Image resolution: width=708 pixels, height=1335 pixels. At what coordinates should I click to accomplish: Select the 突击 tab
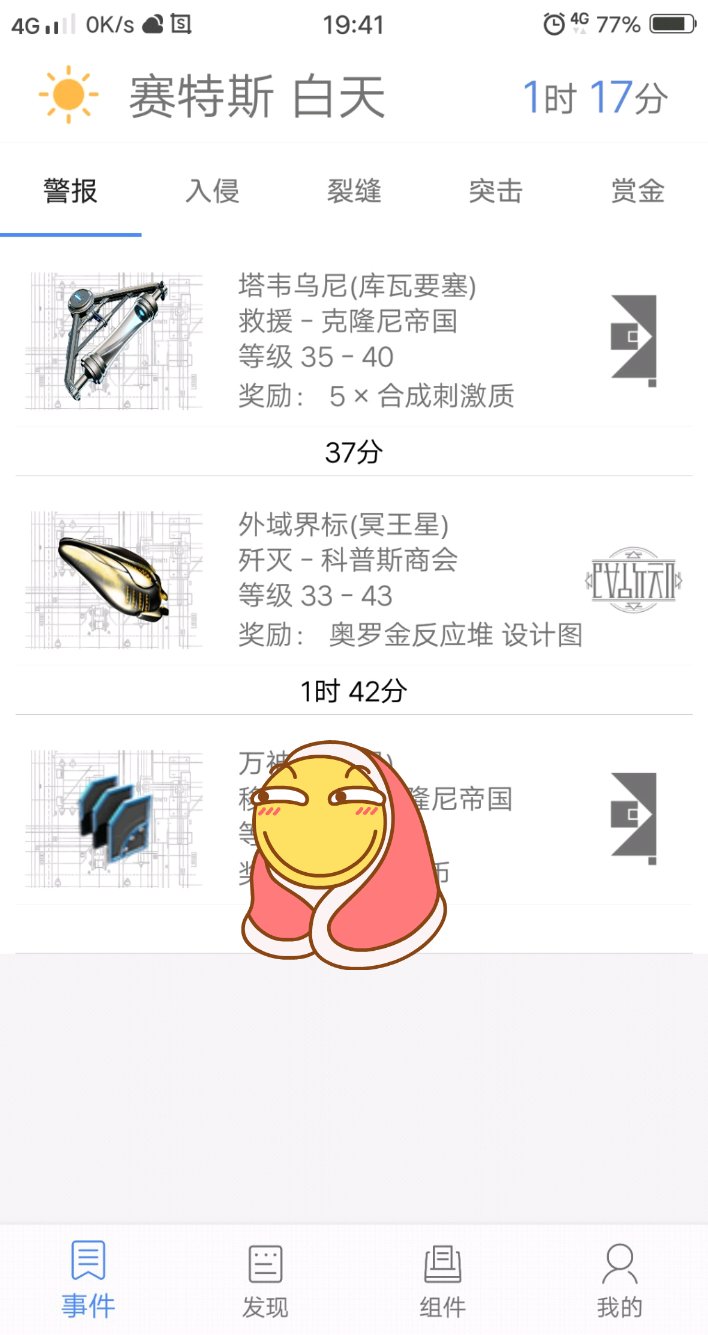(496, 191)
